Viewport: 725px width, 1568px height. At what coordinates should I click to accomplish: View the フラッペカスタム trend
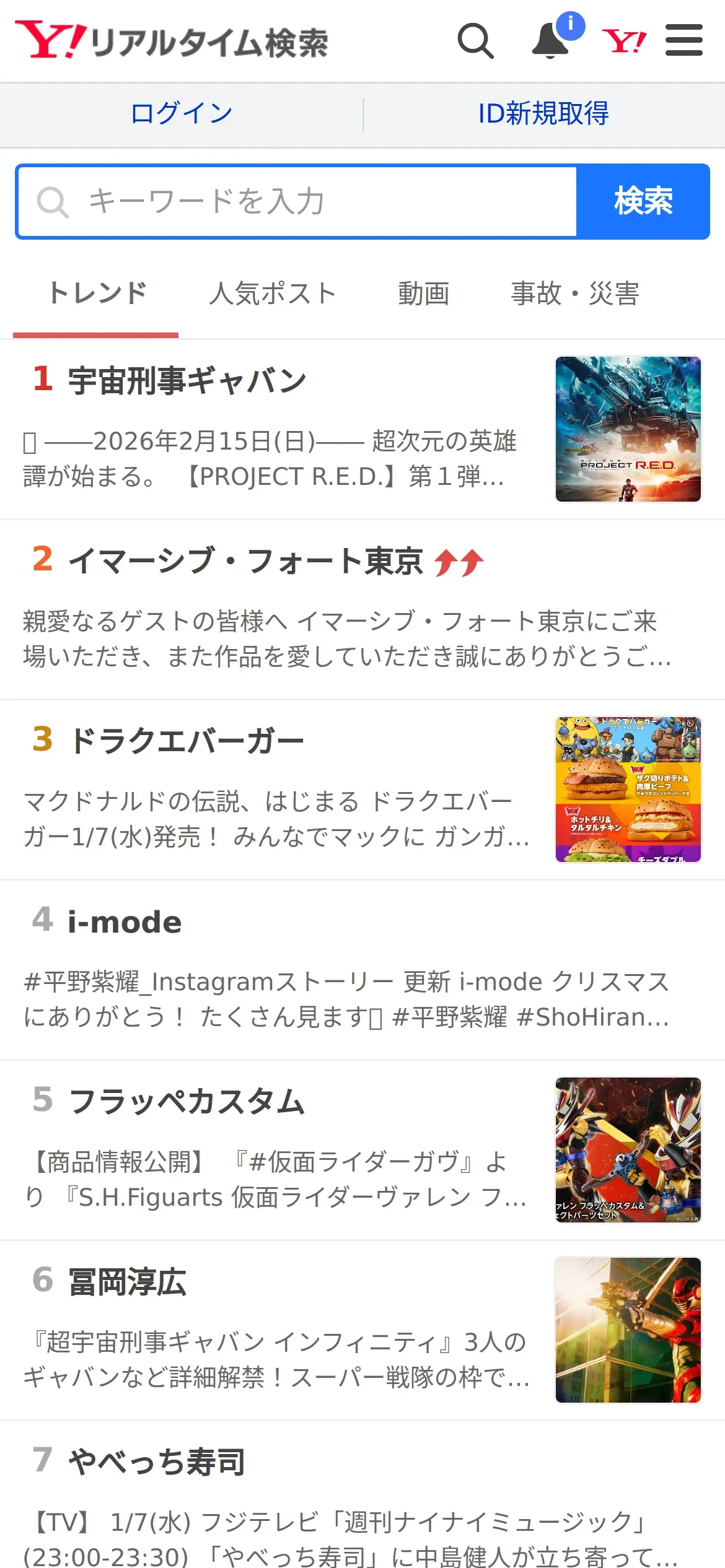coord(186,1102)
